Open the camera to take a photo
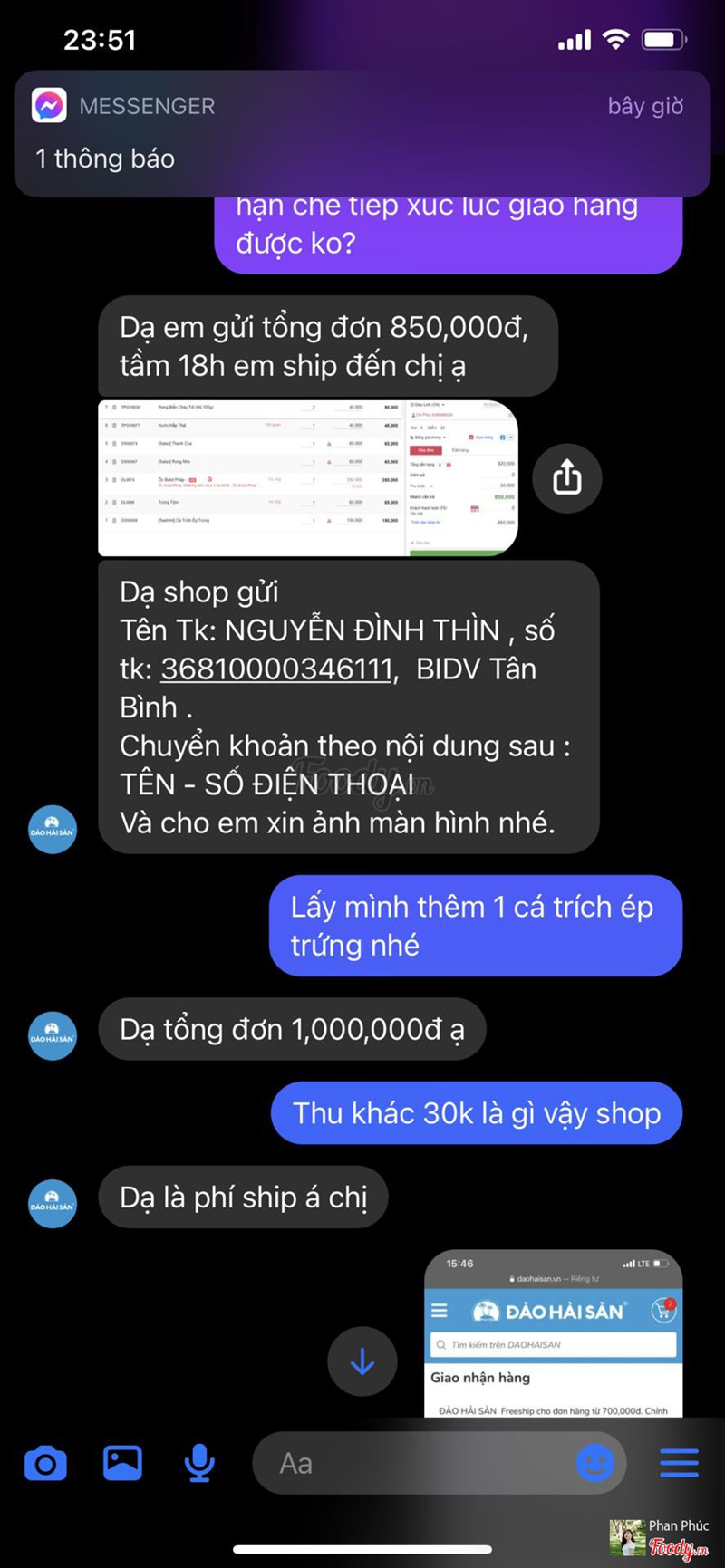Viewport: 725px width, 1568px height. coord(46,1463)
